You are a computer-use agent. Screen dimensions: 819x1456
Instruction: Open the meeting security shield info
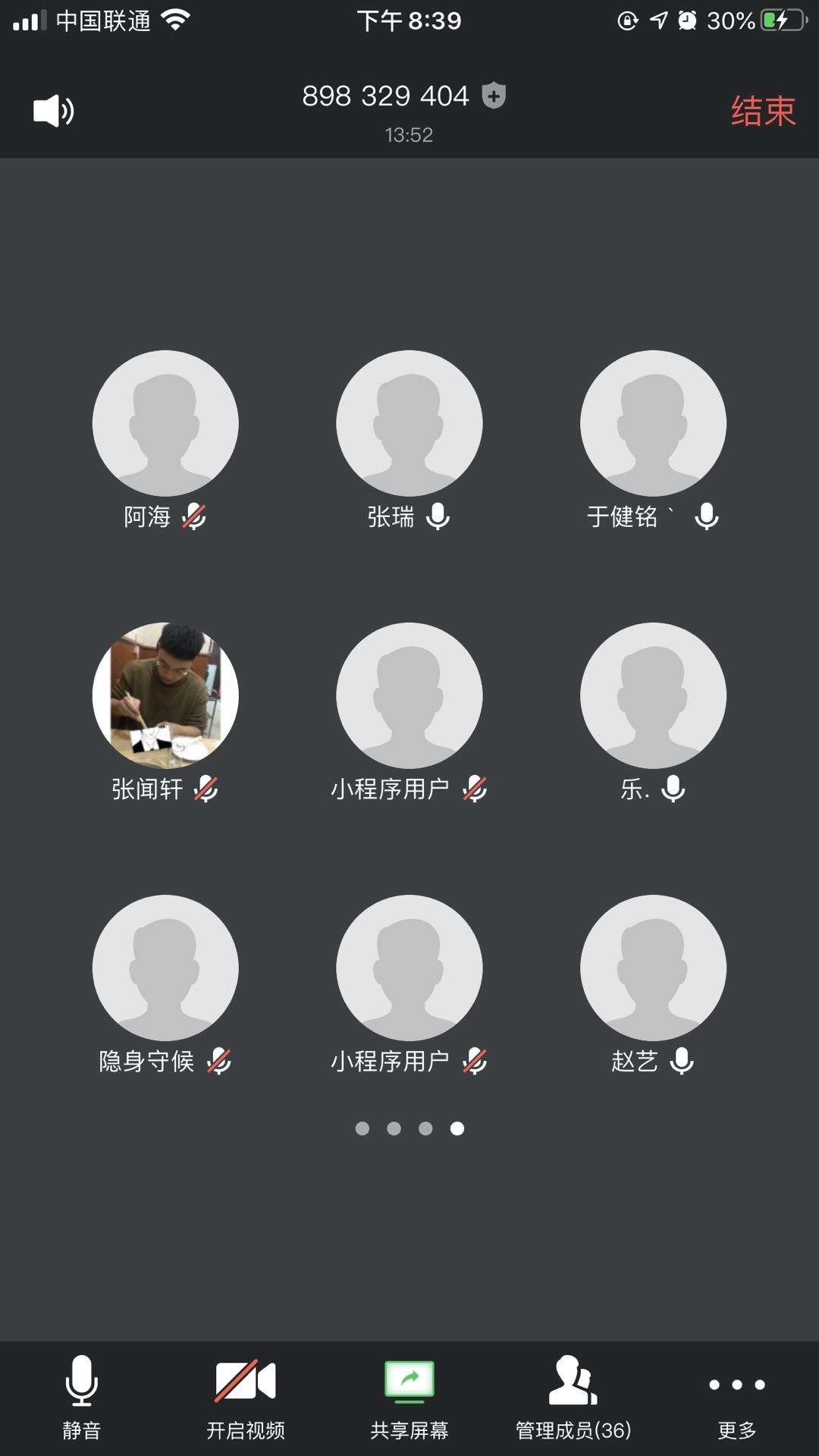tap(494, 96)
